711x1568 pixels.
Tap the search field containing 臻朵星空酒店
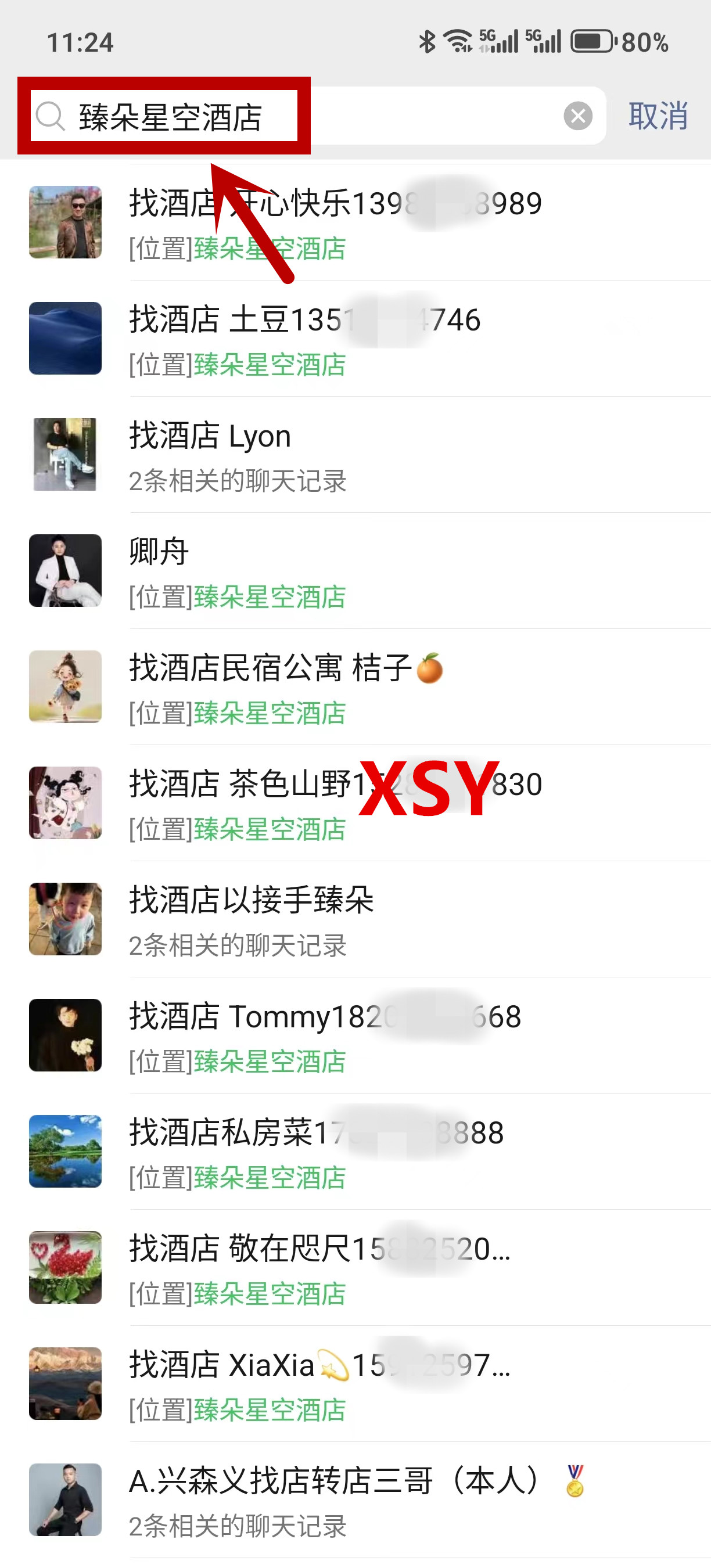point(304,116)
